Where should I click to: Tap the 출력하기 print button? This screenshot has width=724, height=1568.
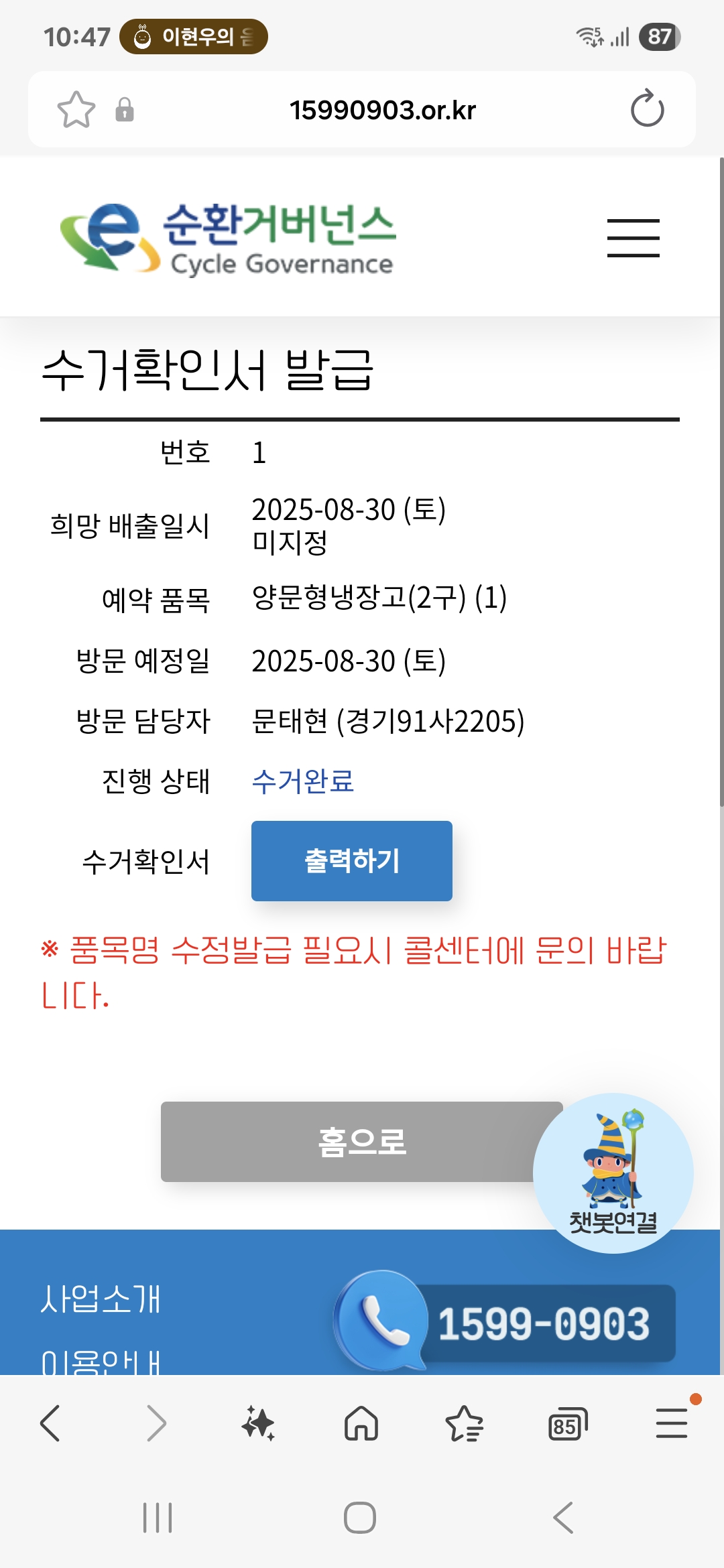click(x=351, y=861)
